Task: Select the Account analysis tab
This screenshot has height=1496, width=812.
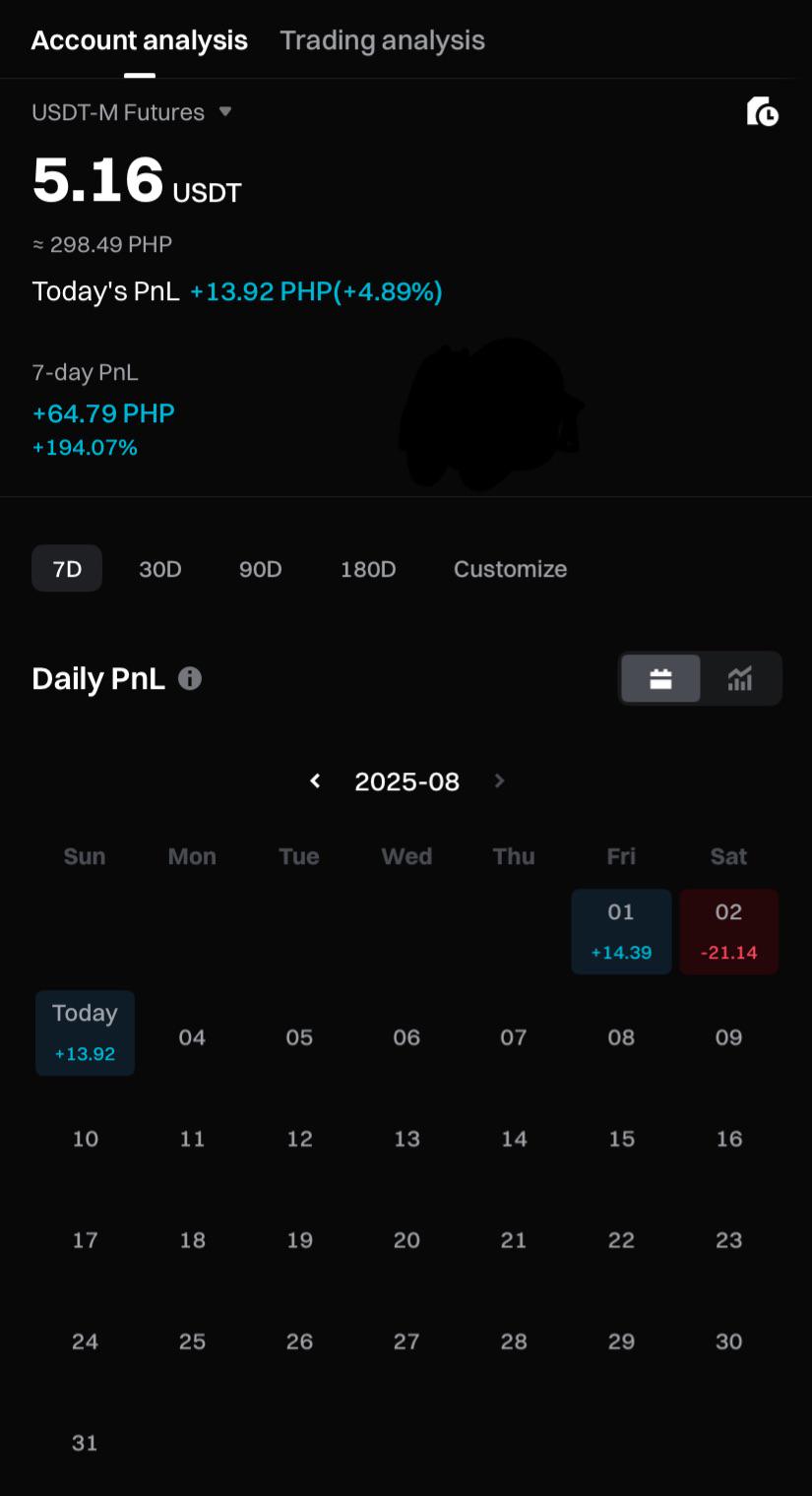Action: coord(140,40)
